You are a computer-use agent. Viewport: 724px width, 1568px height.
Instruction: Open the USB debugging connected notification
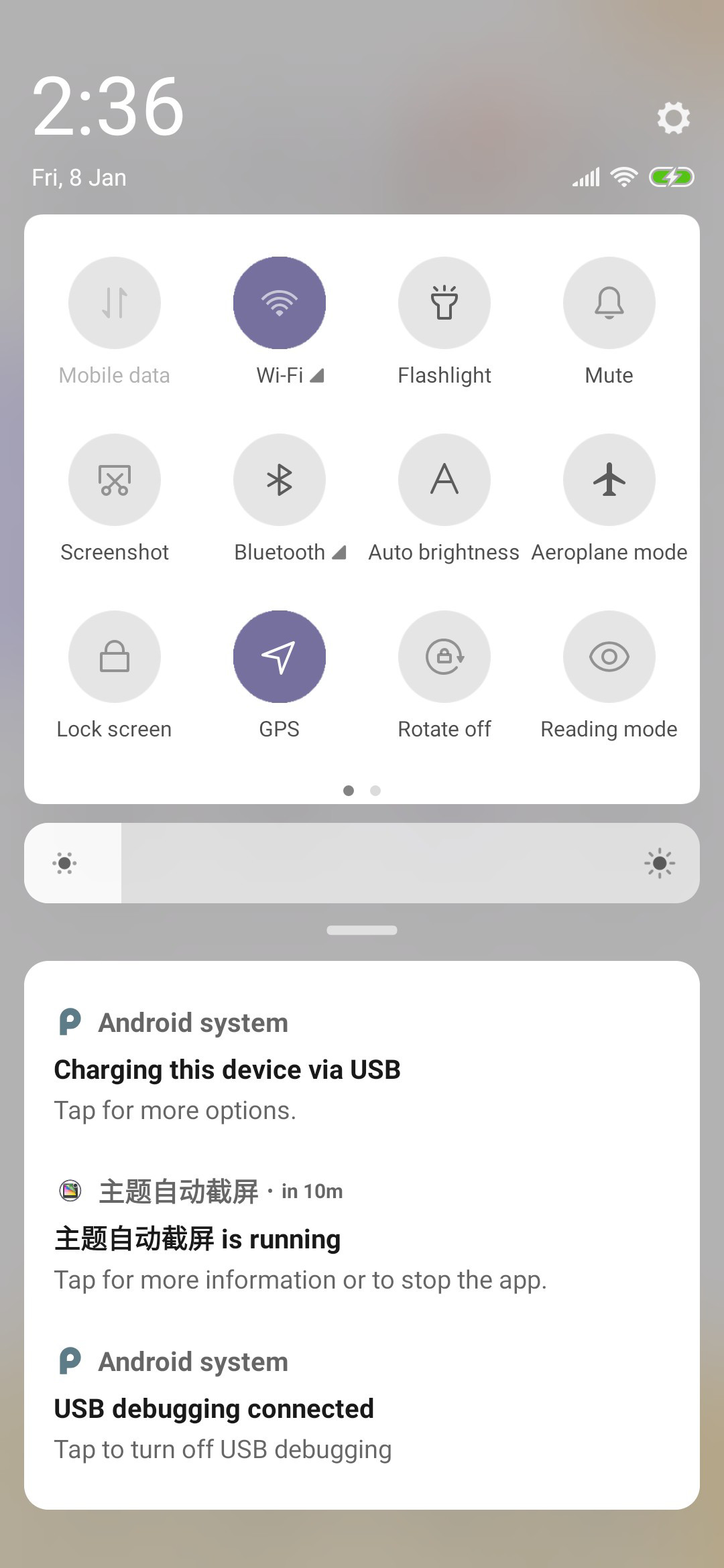pos(362,1405)
